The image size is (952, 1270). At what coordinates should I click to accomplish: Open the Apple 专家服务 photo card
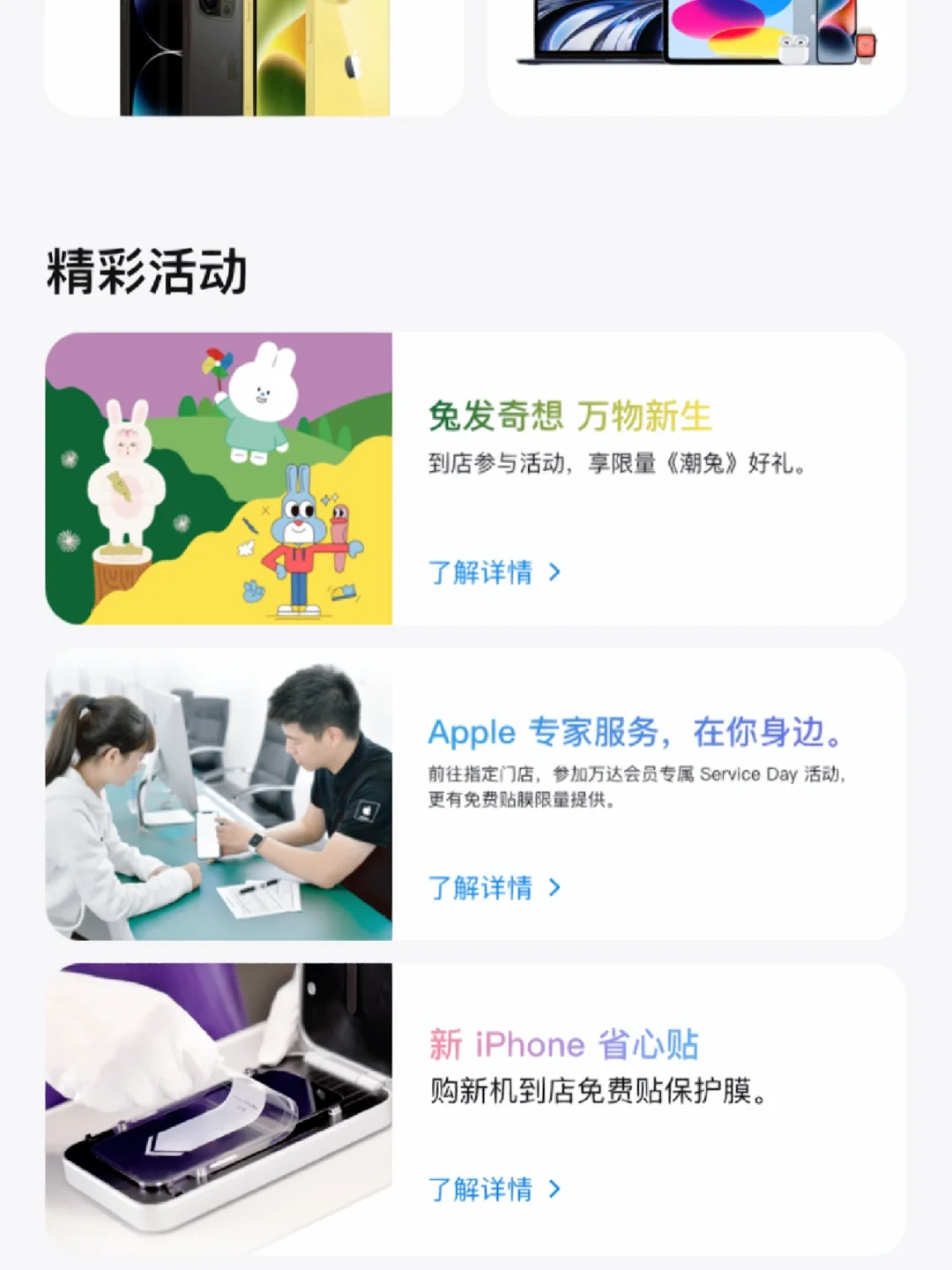(x=219, y=794)
